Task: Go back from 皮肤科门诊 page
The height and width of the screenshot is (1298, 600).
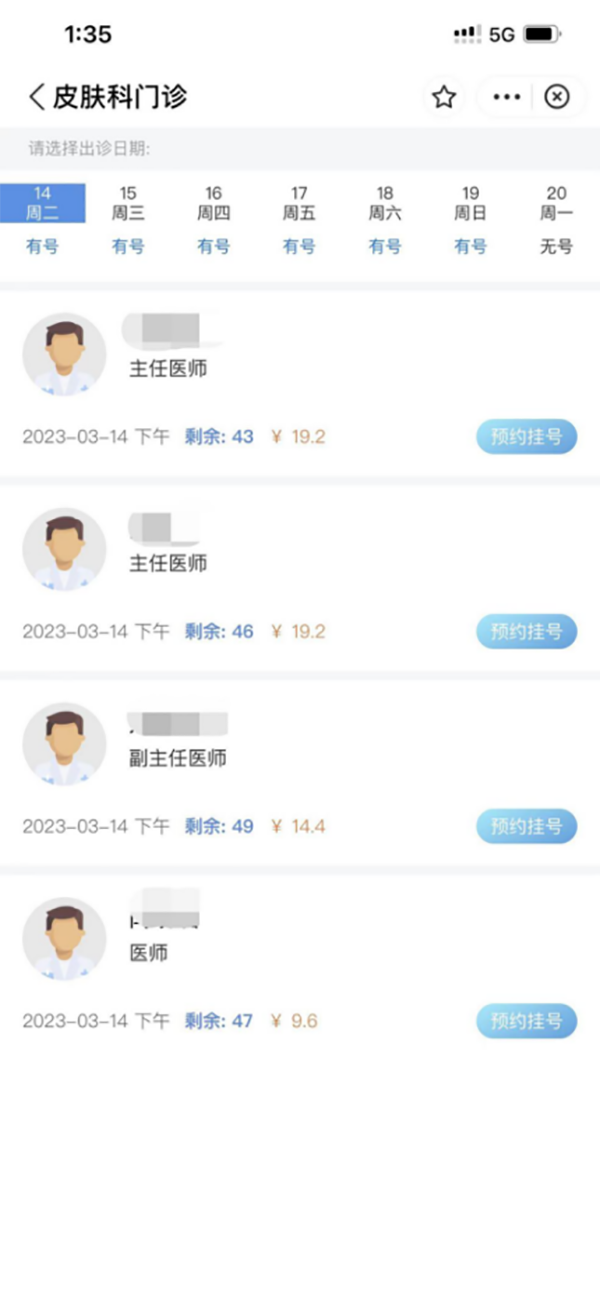Action: coord(37,97)
